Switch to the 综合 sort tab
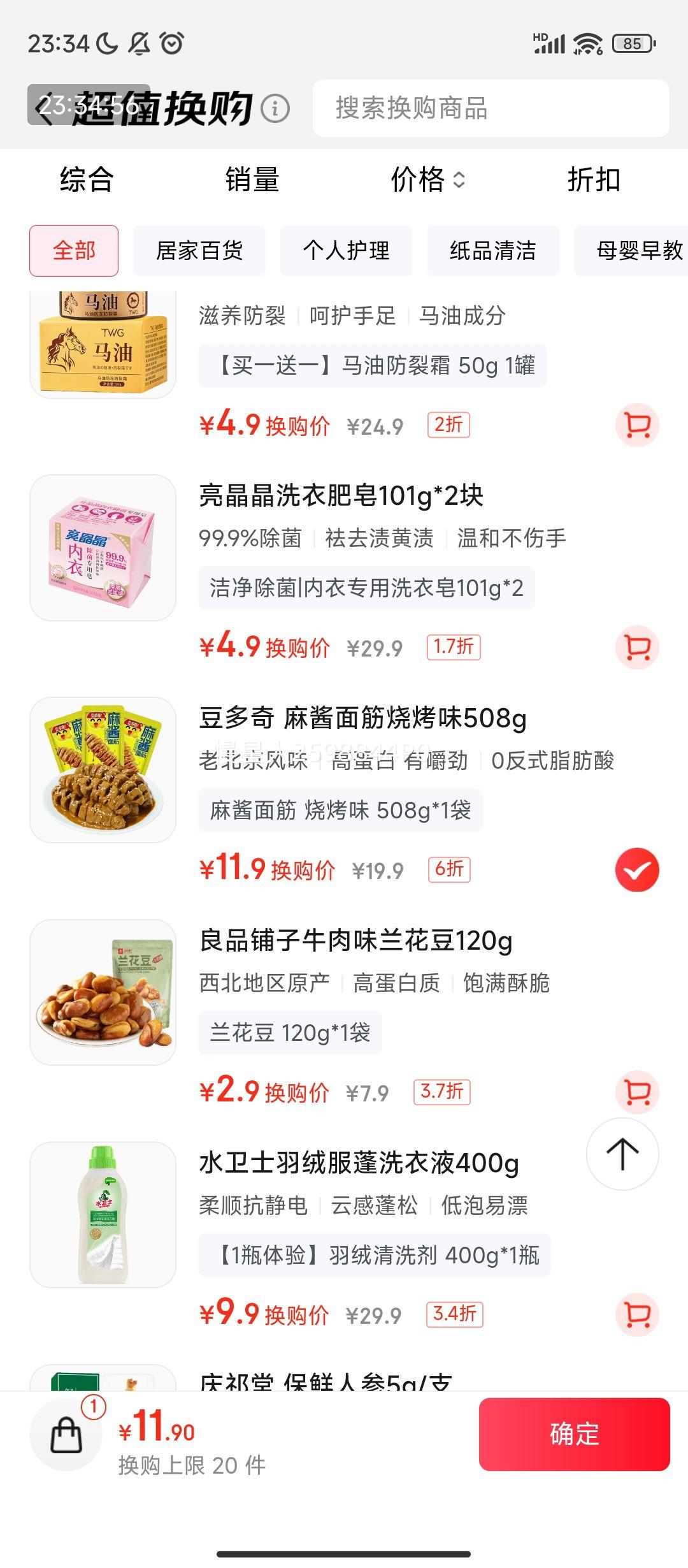Image resolution: width=688 pixels, height=1568 pixels. coord(86,181)
